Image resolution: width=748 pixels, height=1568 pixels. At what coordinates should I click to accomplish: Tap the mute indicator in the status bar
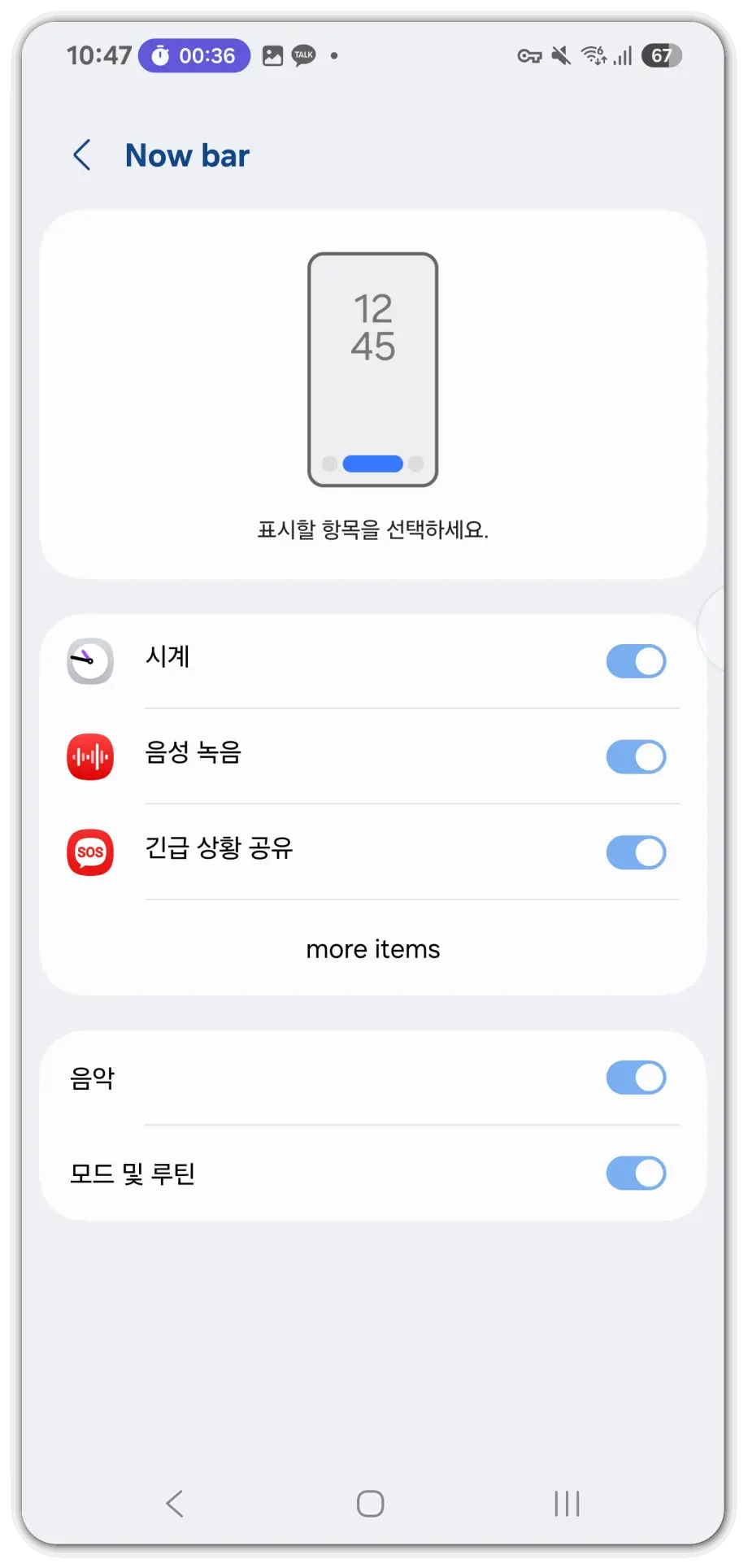pos(559,55)
